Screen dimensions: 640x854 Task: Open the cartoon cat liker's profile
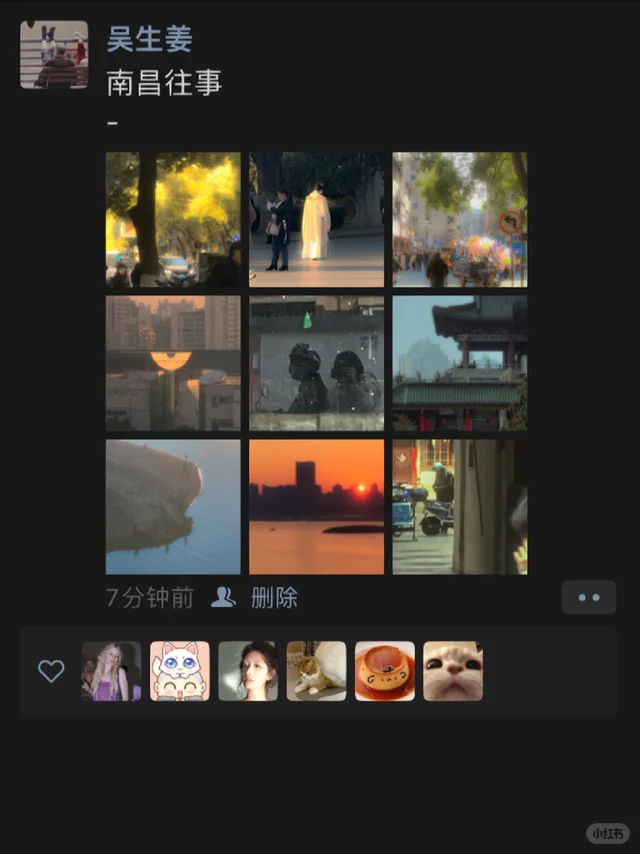180,671
